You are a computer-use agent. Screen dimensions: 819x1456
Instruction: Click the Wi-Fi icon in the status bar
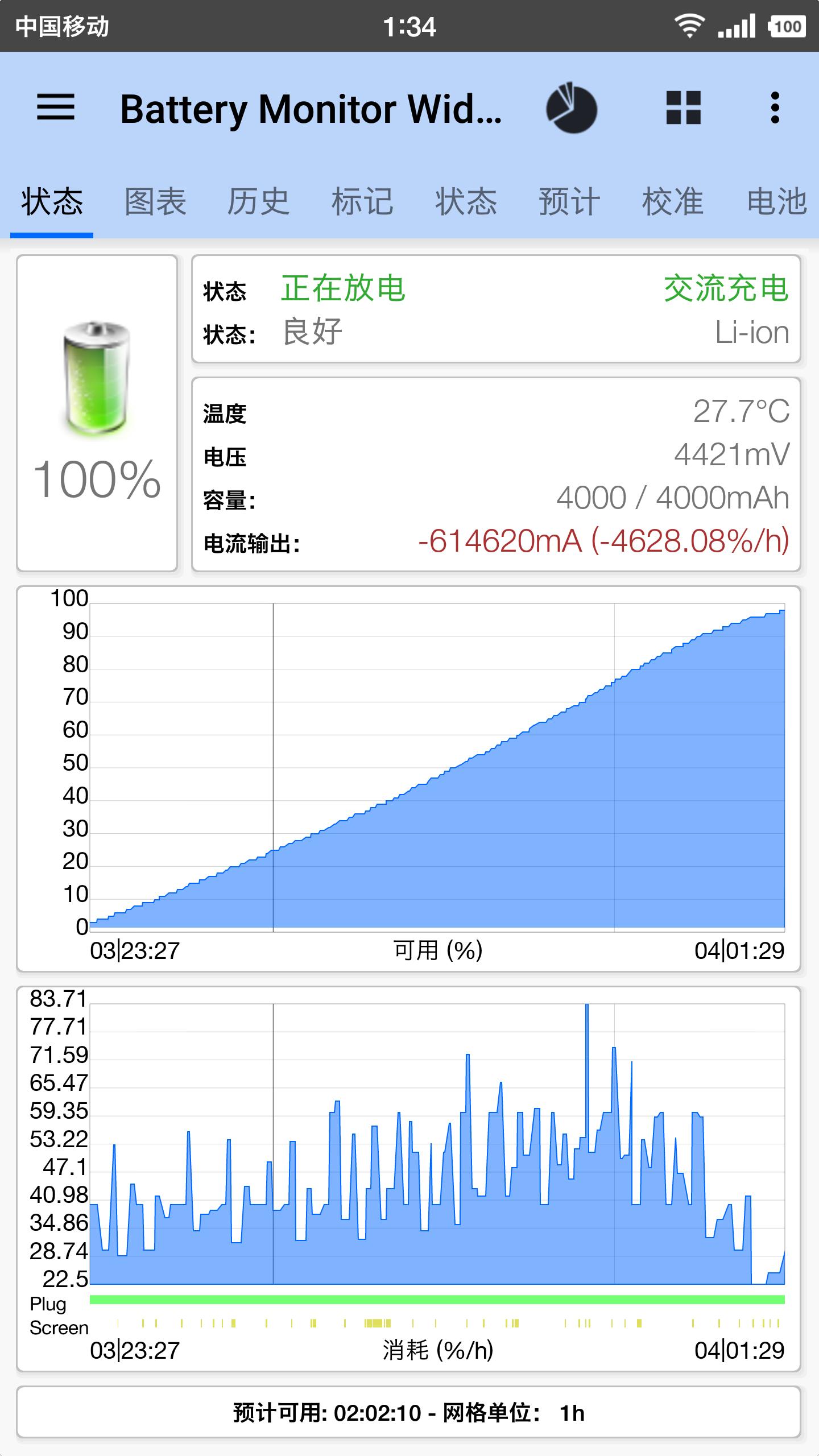688,25
